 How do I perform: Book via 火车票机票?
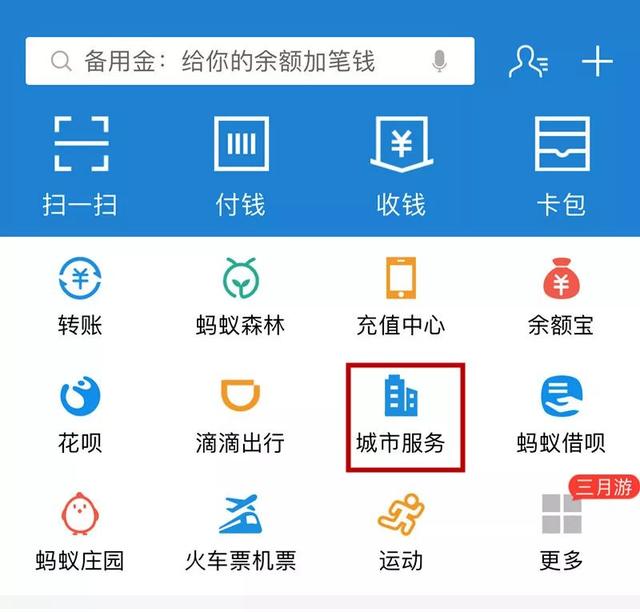(240, 530)
